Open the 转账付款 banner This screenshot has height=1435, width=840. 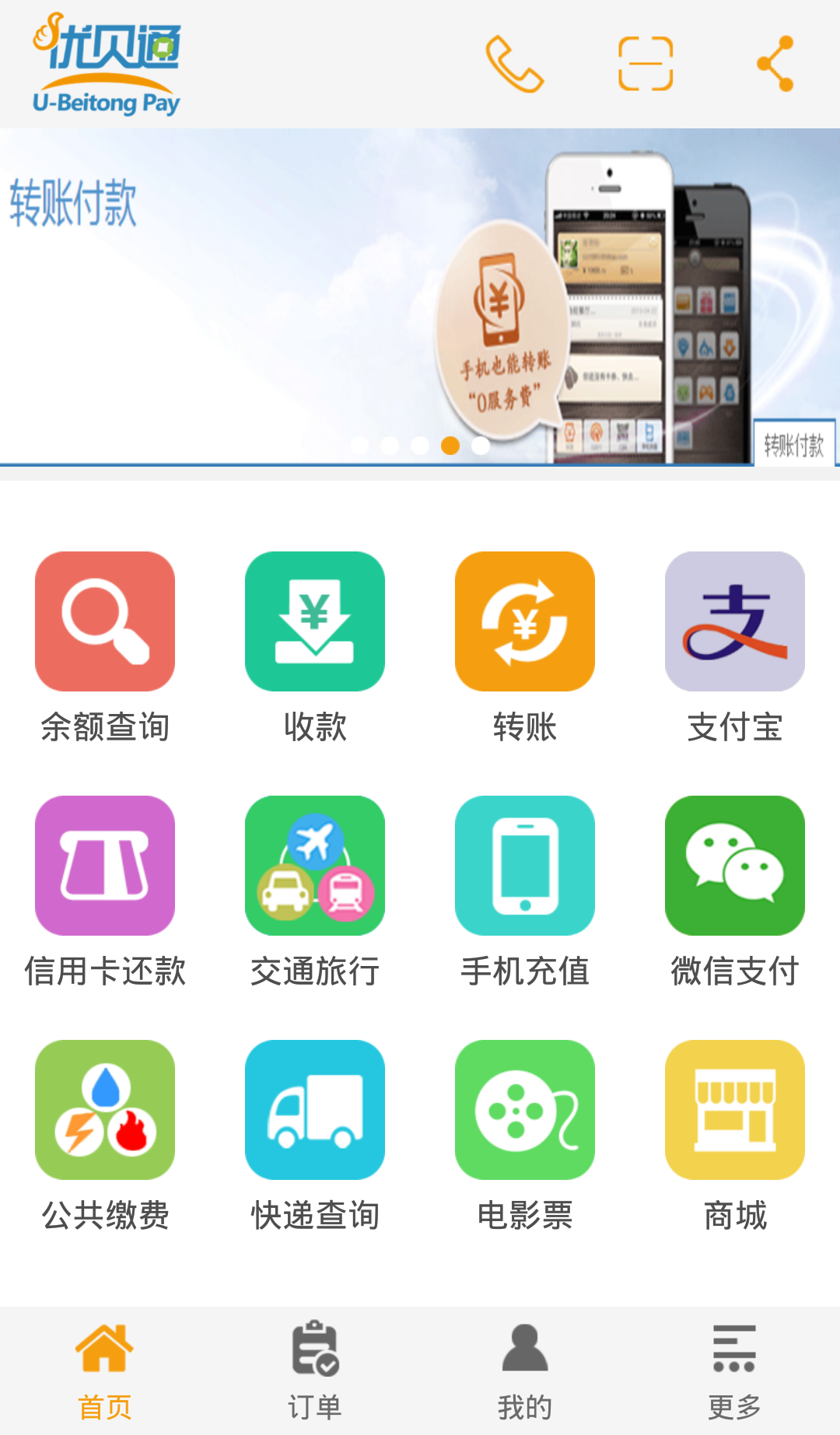point(420,296)
